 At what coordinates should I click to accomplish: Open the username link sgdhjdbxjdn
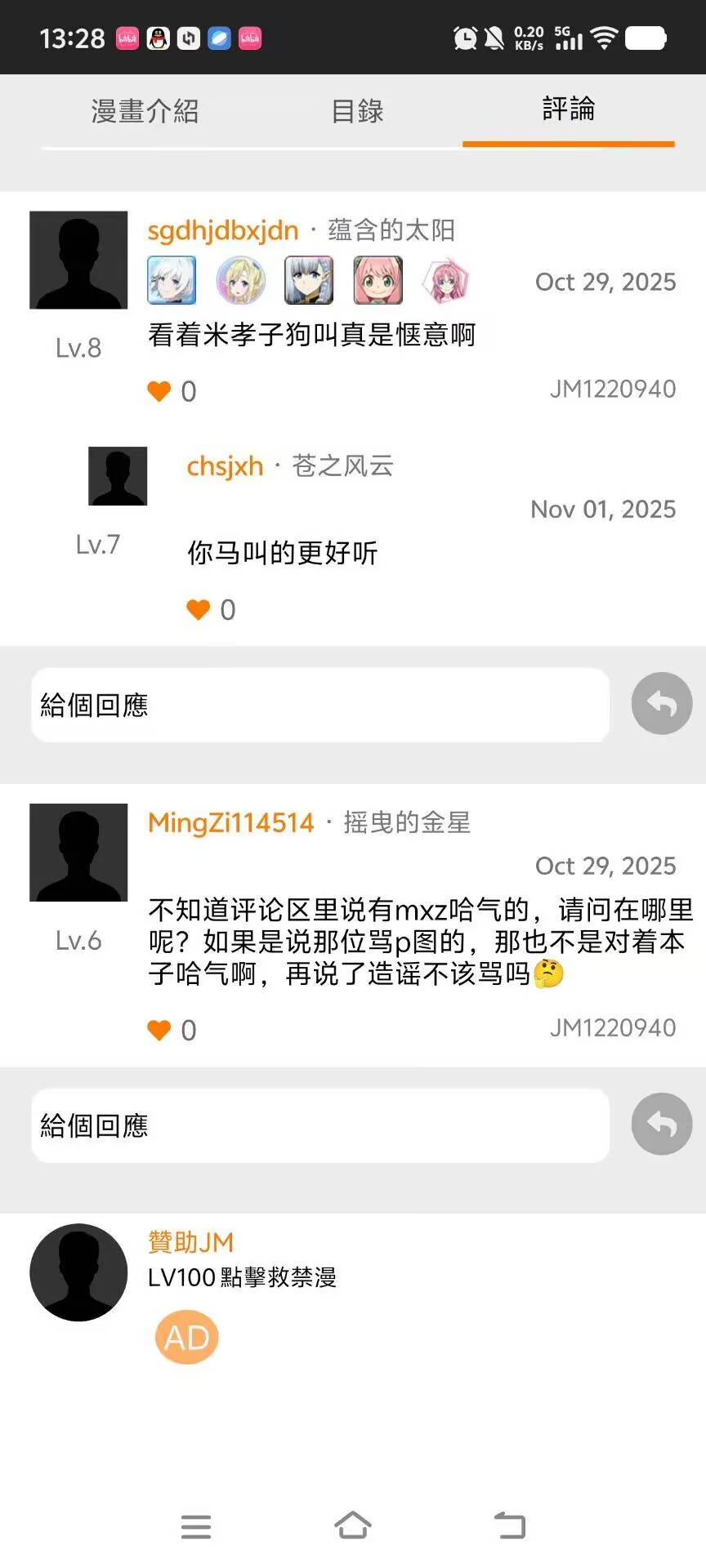[x=223, y=230]
